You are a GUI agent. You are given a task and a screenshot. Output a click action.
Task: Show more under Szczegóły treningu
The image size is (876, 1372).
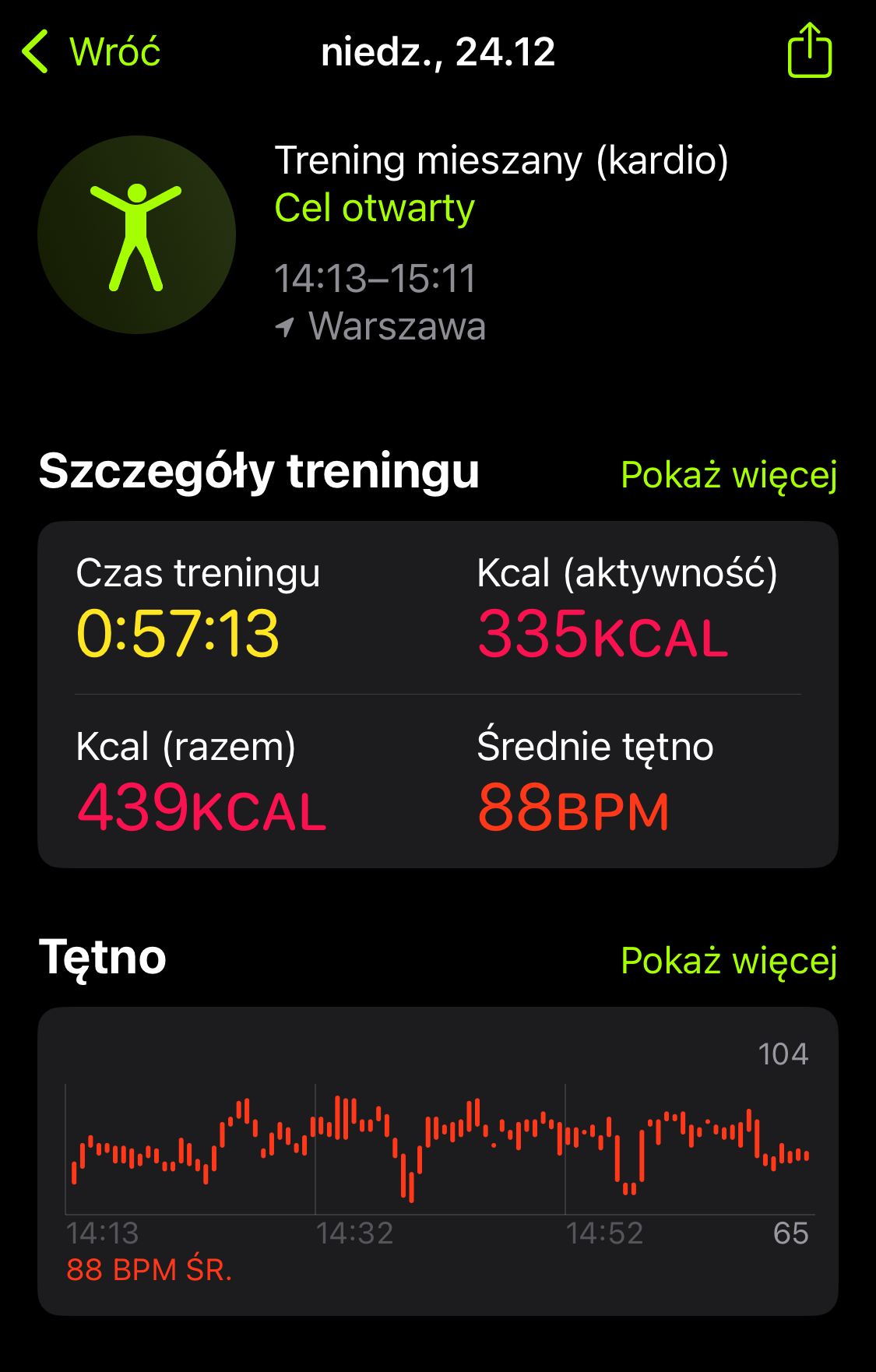(x=728, y=475)
